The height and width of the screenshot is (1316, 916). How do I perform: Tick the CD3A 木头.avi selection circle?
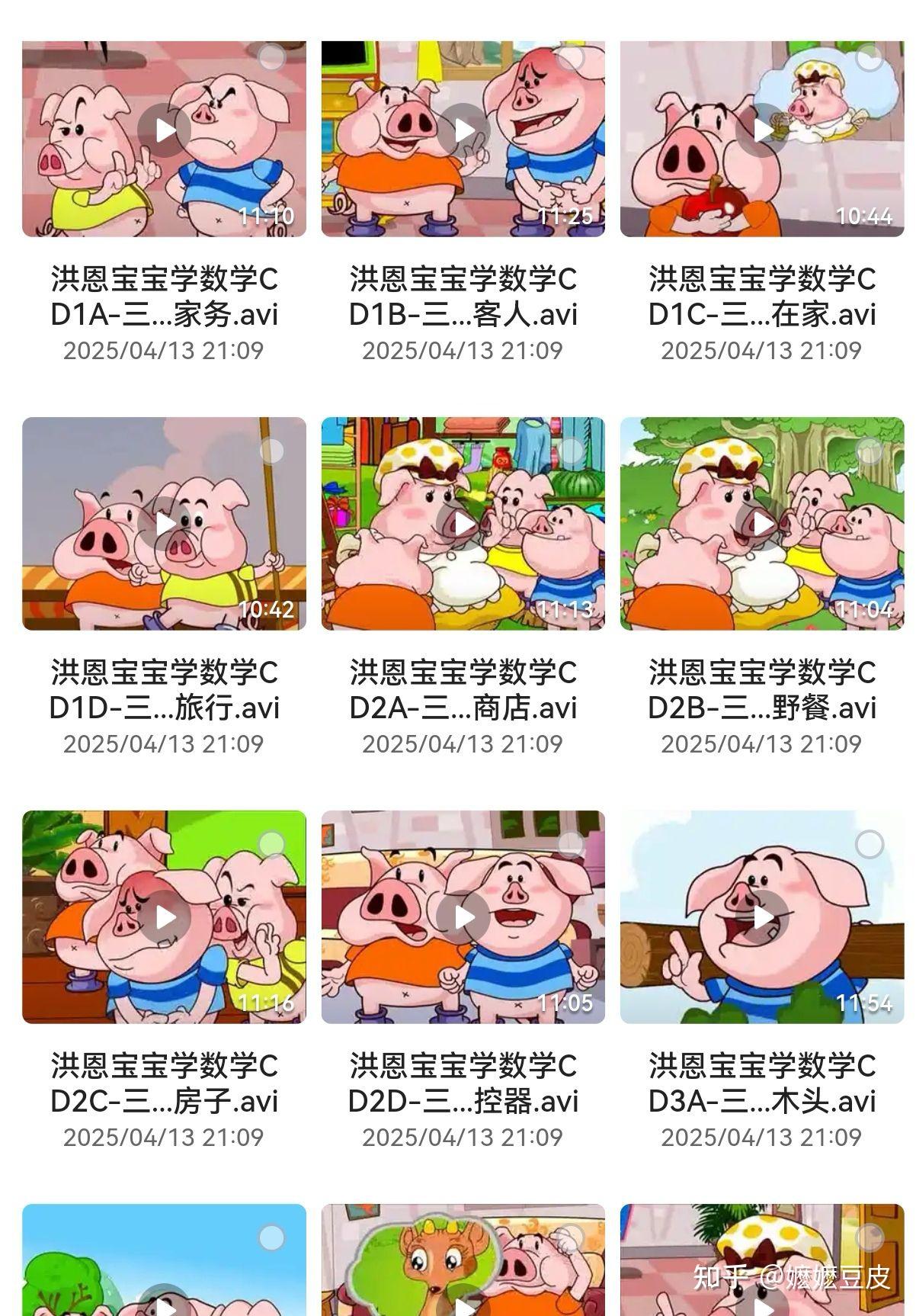[869, 844]
